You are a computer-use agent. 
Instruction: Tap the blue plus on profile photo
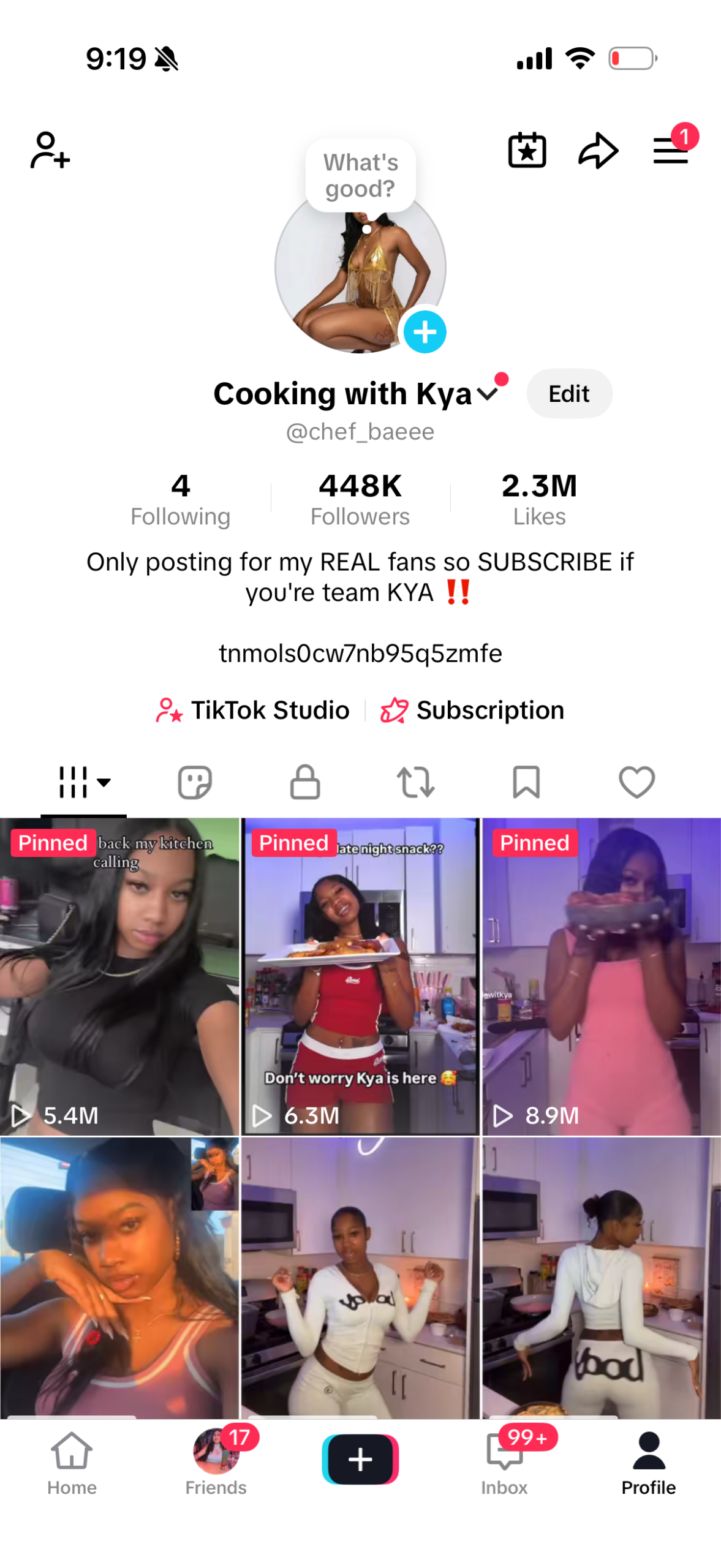click(x=425, y=332)
